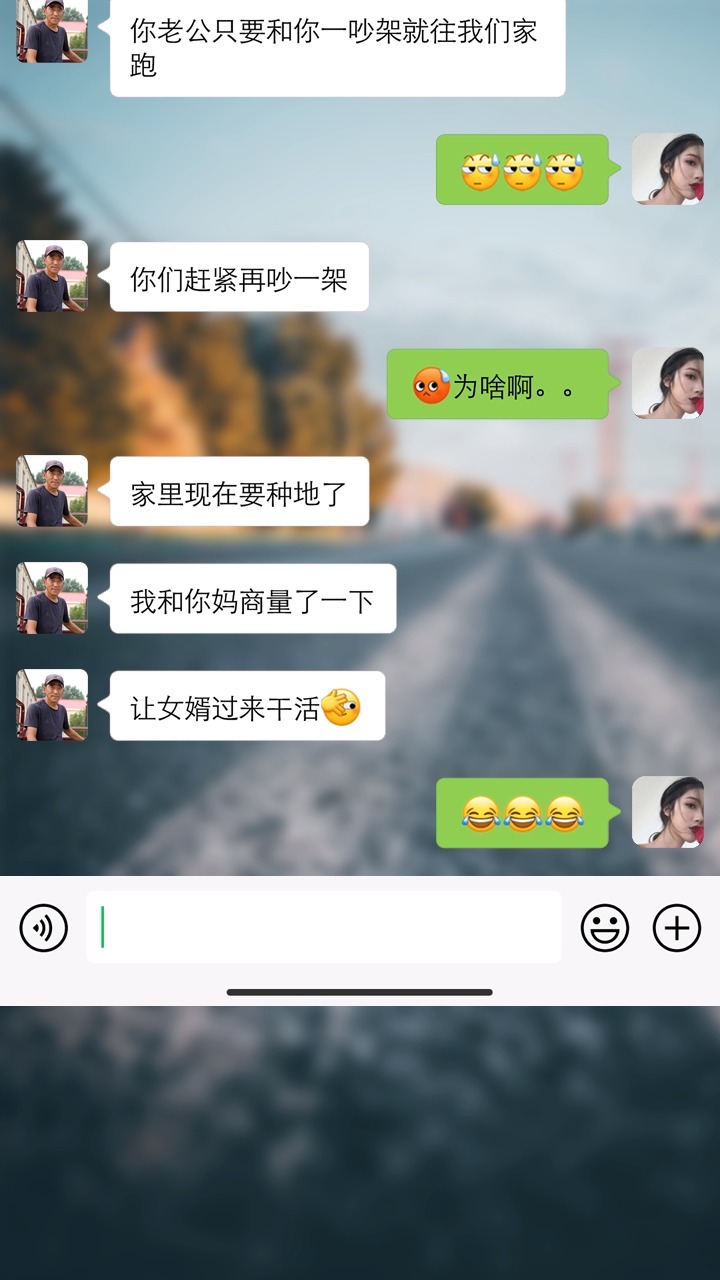Open avatar next to 让女婿过来干活 message

(x=52, y=705)
